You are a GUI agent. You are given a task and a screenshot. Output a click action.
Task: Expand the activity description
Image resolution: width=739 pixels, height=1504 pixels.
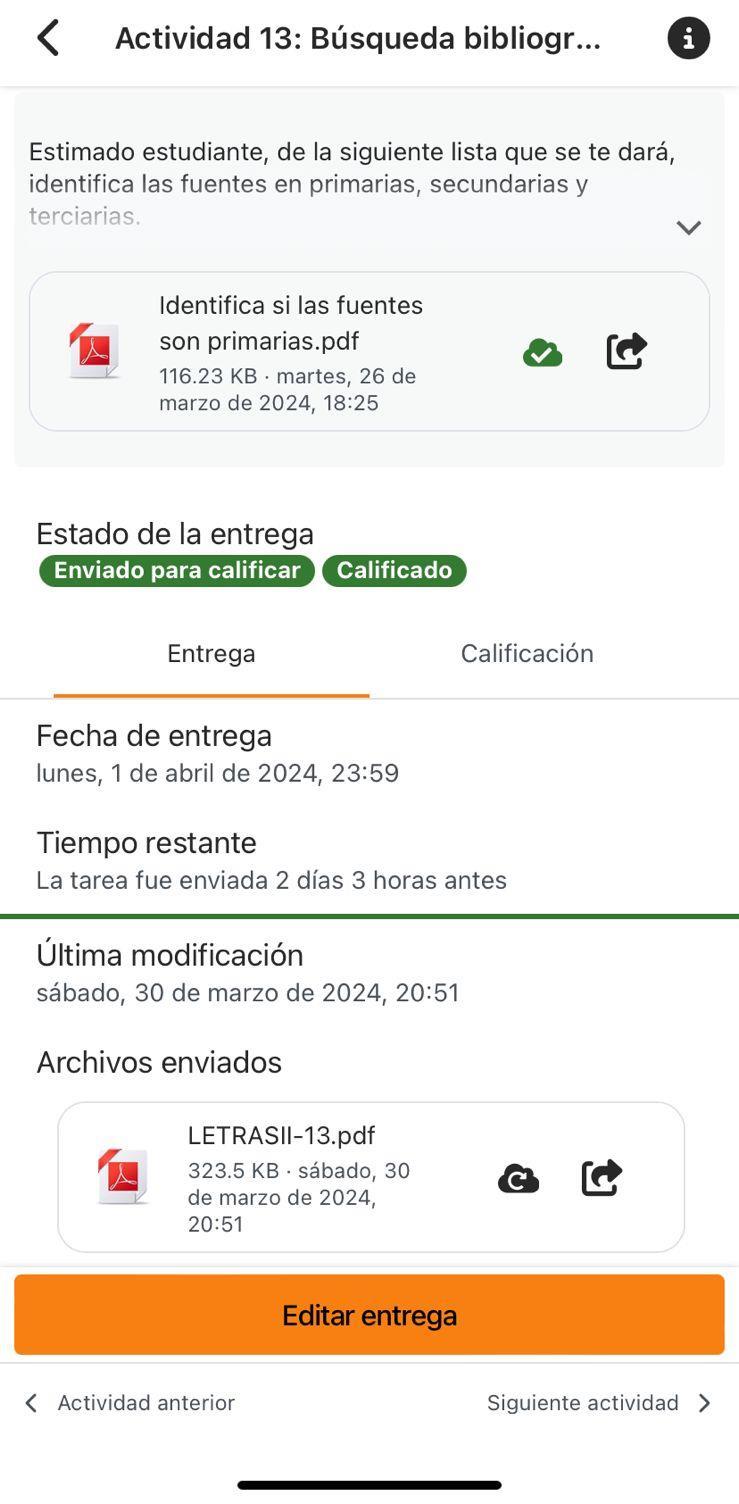(688, 228)
